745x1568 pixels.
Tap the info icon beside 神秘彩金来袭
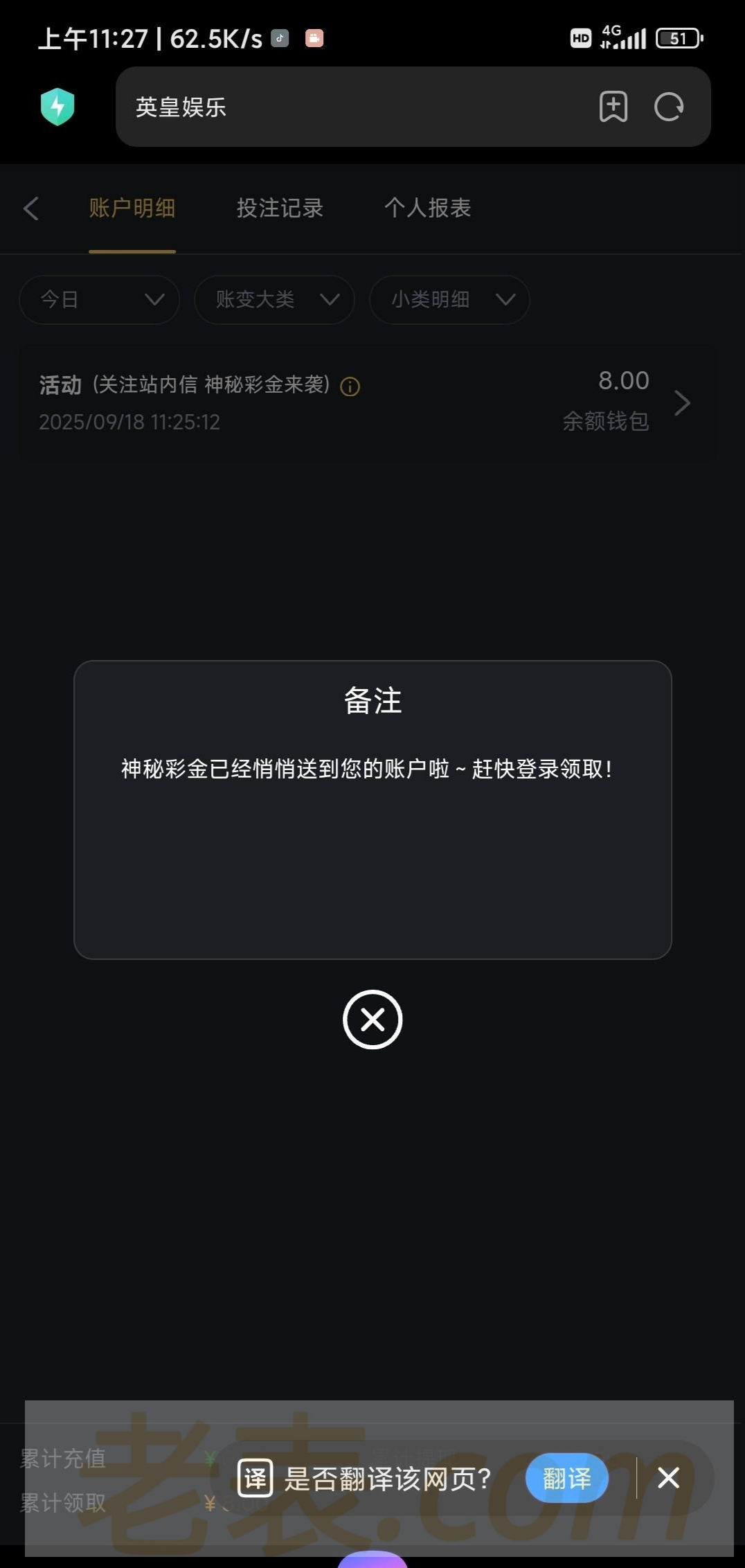(350, 386)
